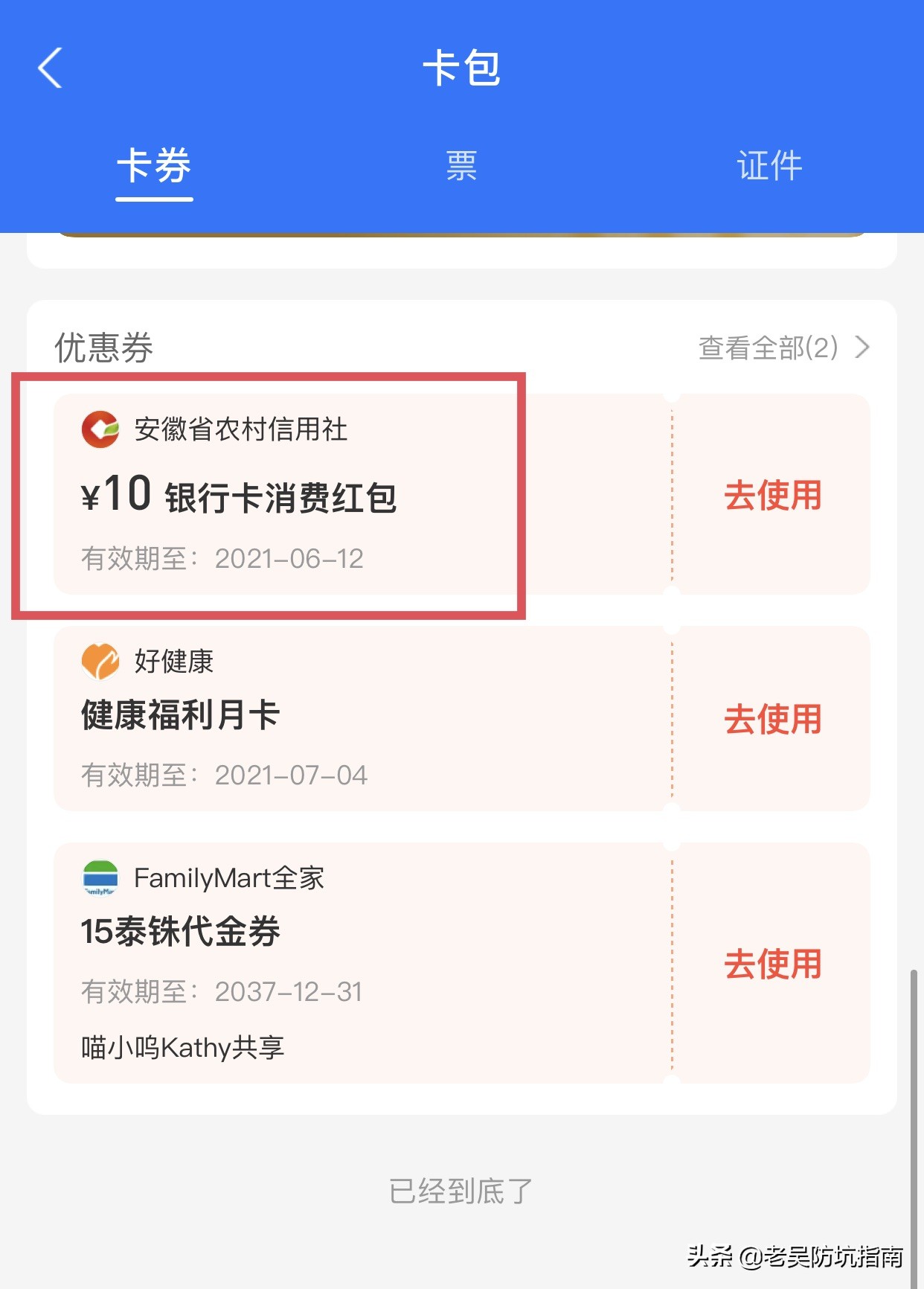The height and width of the screenshot is (1289, 924).
Task: Click the Anhui Rural Credit Union logo icon
Action: click(x=101, y=429)
